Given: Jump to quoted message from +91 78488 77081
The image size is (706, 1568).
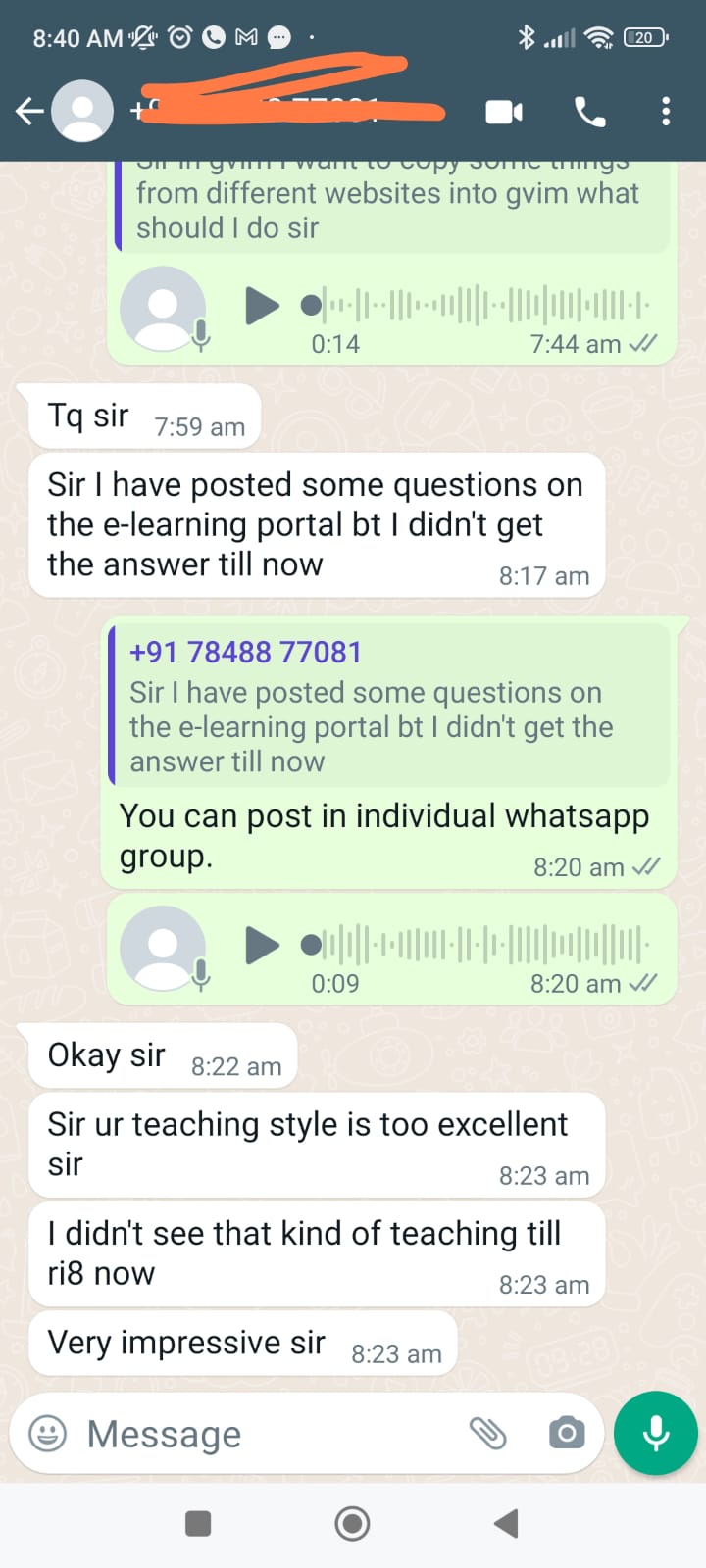Looking at the screenshot, I should coord(389,706).
